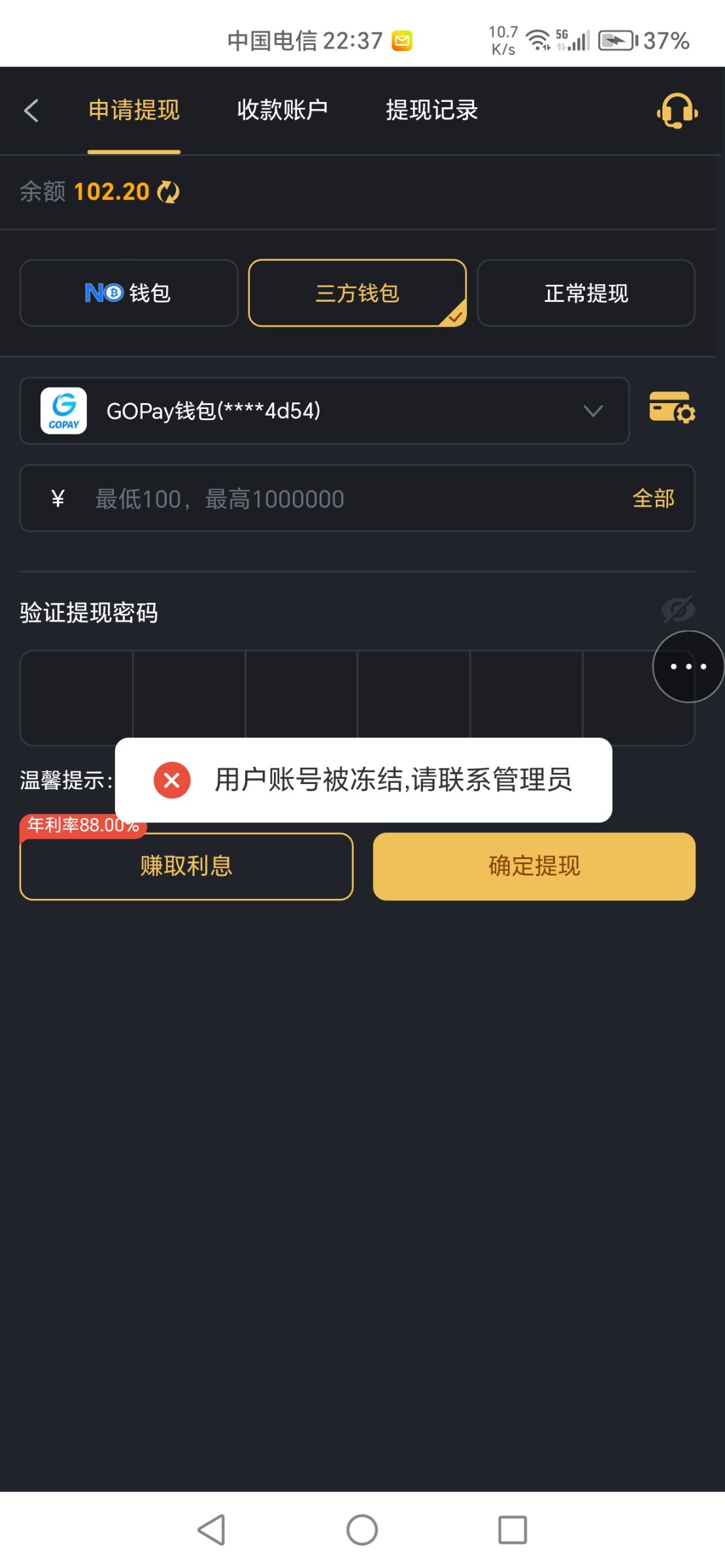Click the 年利率88.00% rate badge
Viewport: 725px width, 1568px height.
82,825
